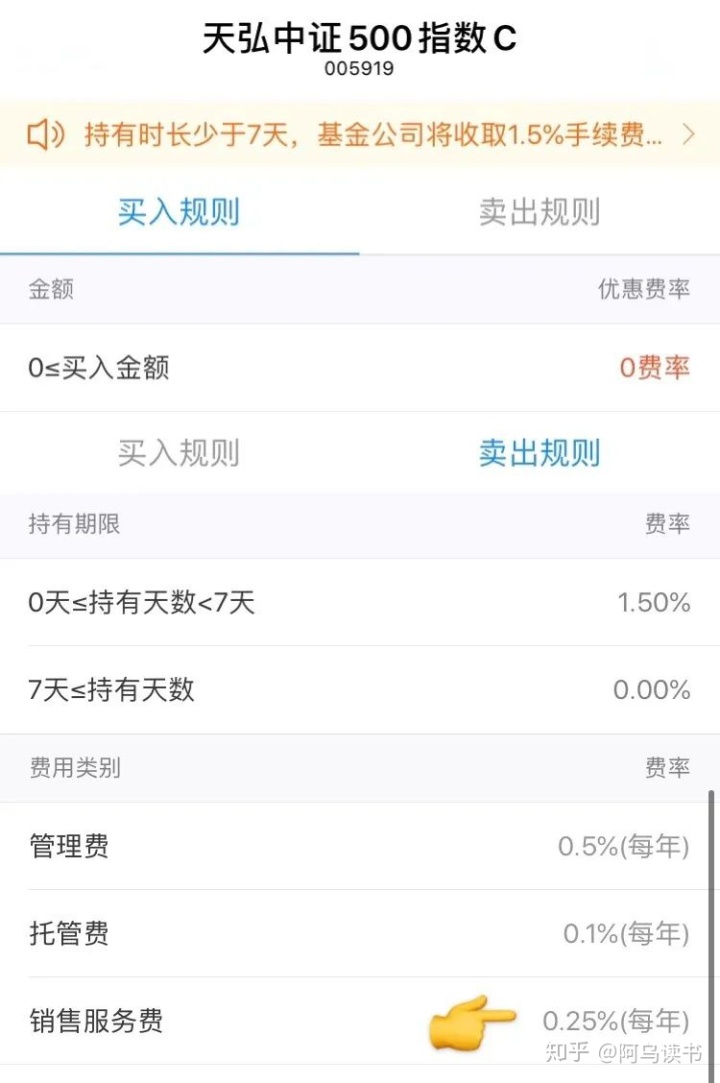Viewport: 720px width, 1083px height.
Task: Open the 持有时长少于7天 fee notice banner
Action: tap(360, 135)
